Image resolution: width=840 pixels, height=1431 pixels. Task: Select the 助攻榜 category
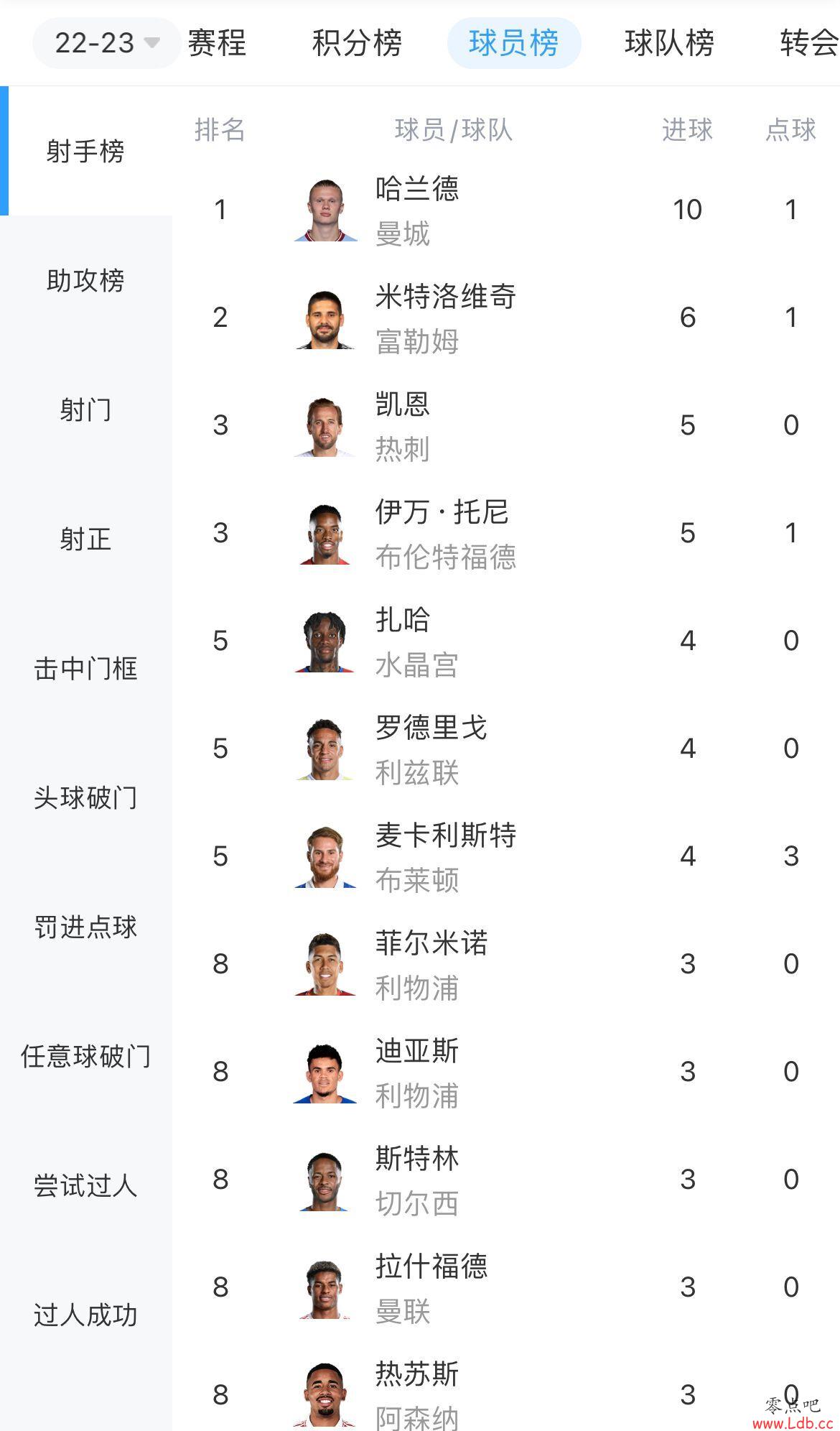click(x=86, y=280)
